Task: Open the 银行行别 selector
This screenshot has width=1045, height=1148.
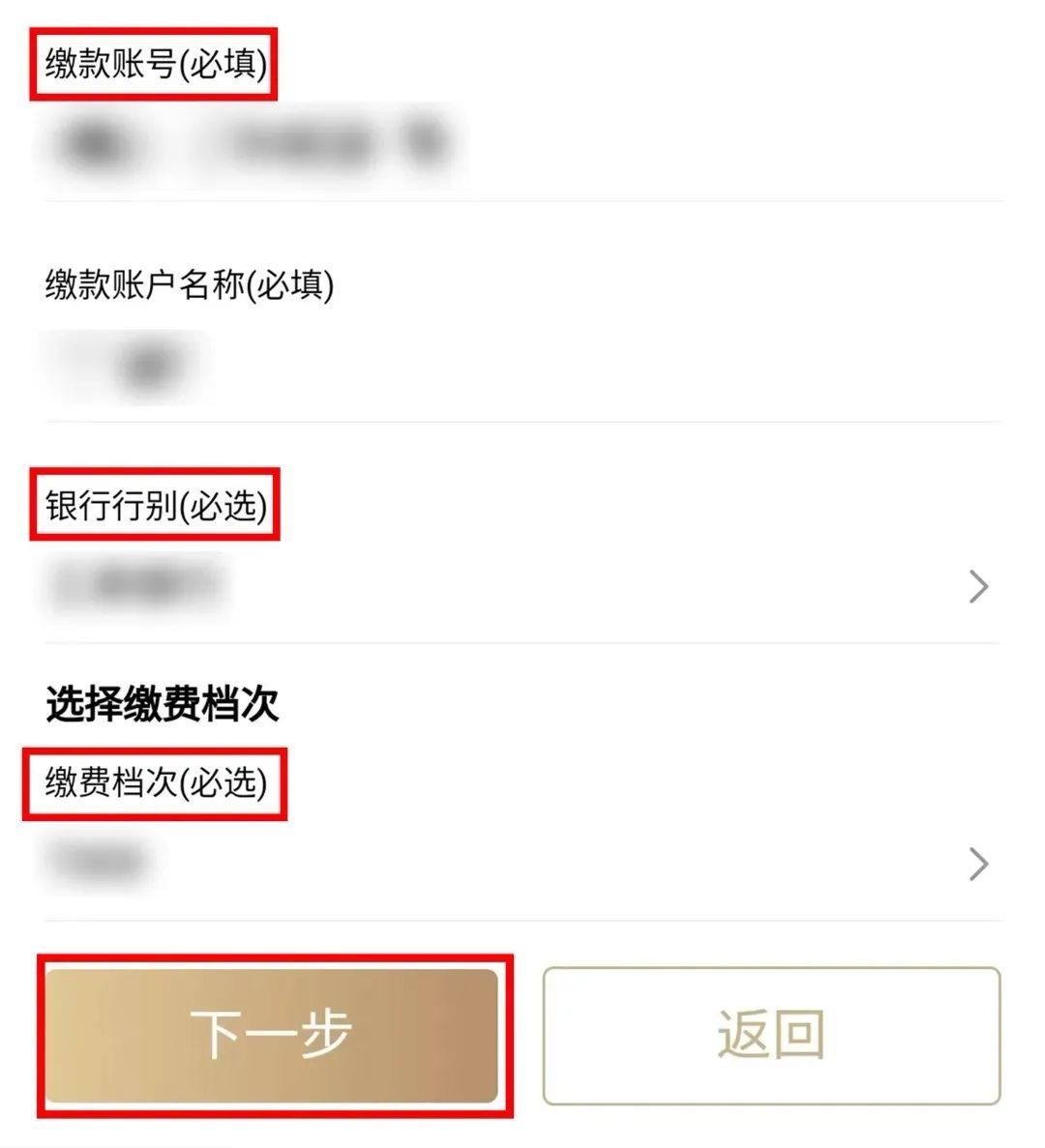Action: coord(522,586)
